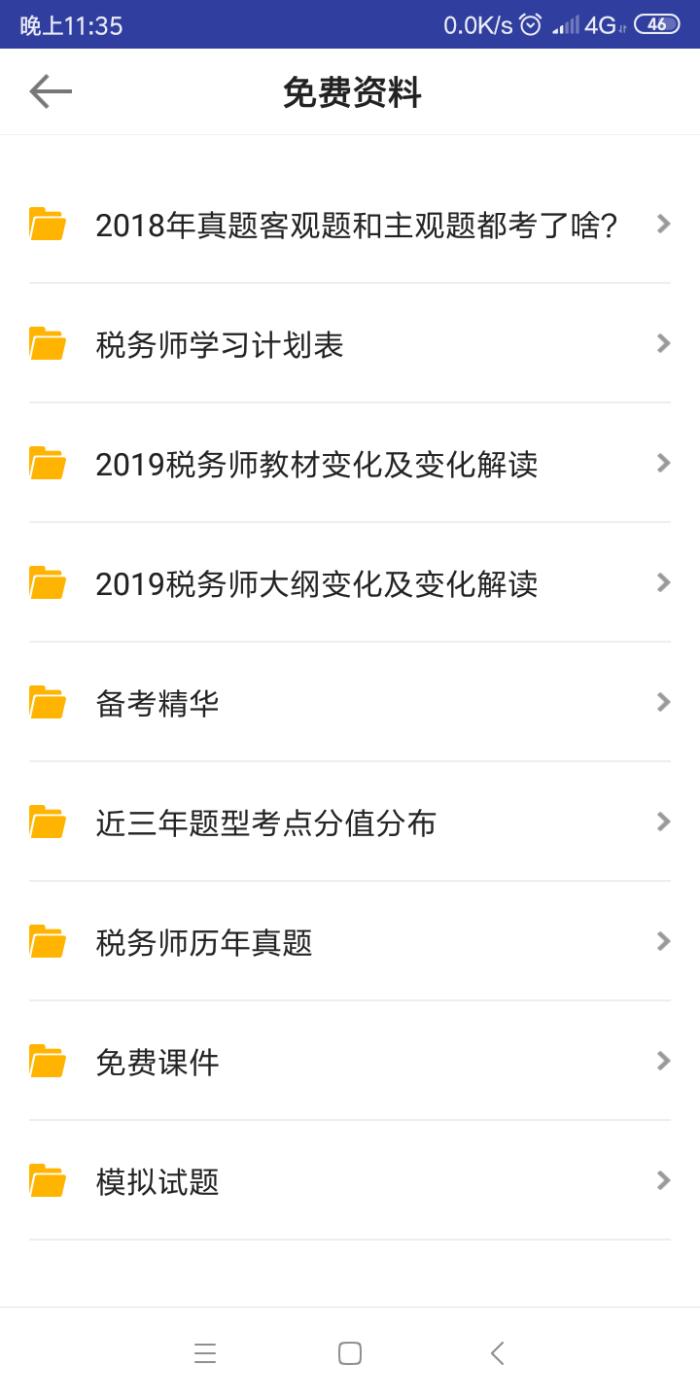Open the 模拟试题 folder
Screen dimensions: 700x1400
[350, 1181]
